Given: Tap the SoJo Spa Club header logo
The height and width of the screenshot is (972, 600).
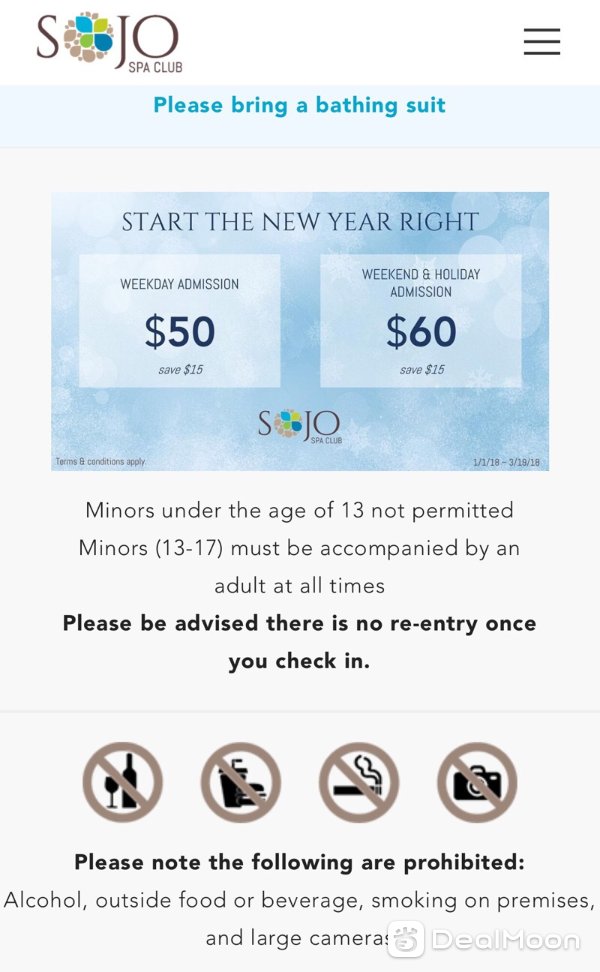Looking at the screenshot, I should coord(109,42).
